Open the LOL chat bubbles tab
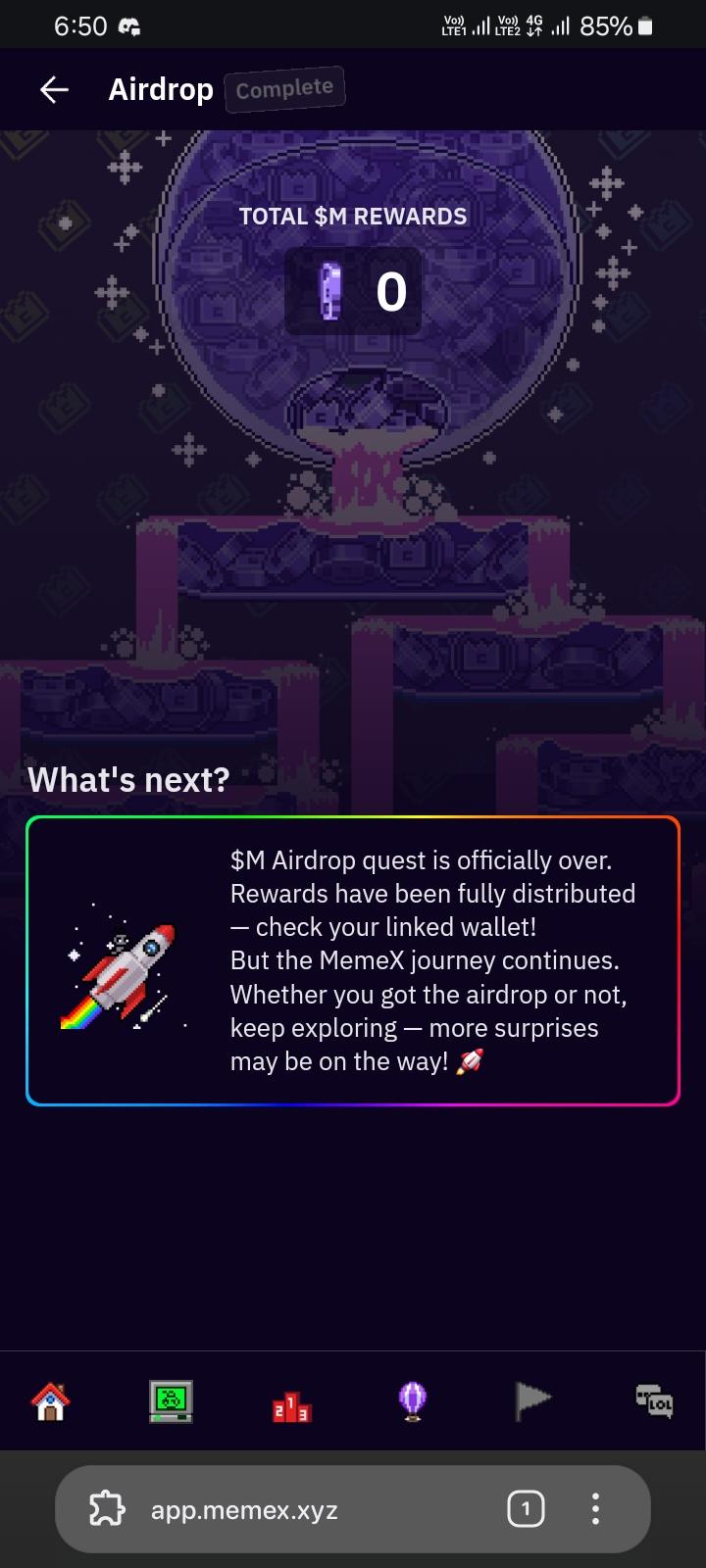 pyautogui.click(x=654, y=1400)
